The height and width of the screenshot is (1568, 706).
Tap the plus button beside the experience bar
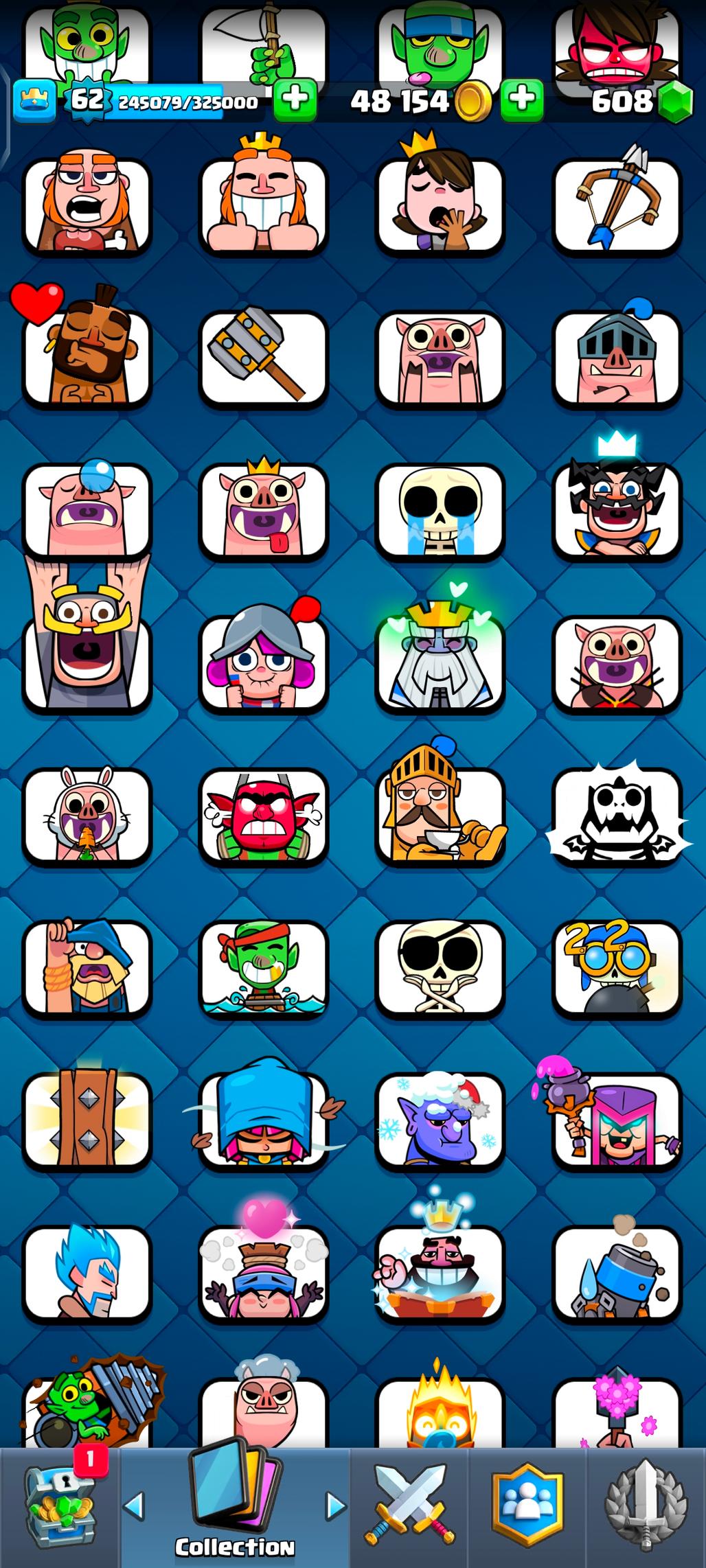pyautogui.click(x=295, y=100)
